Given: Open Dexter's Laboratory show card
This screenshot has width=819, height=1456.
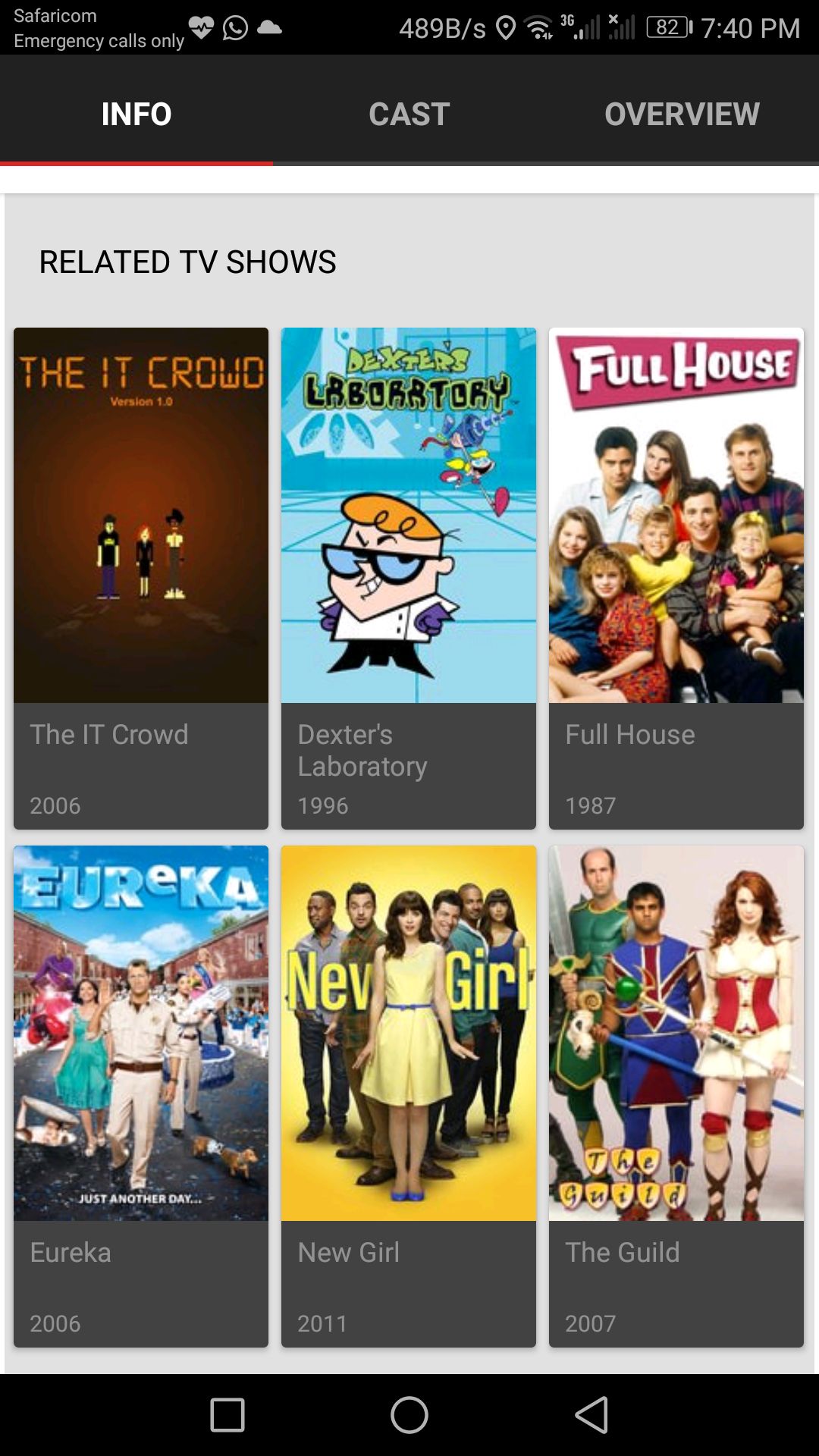Looking at the screenshot, I should pyautogui.click(x=409, y=577).
